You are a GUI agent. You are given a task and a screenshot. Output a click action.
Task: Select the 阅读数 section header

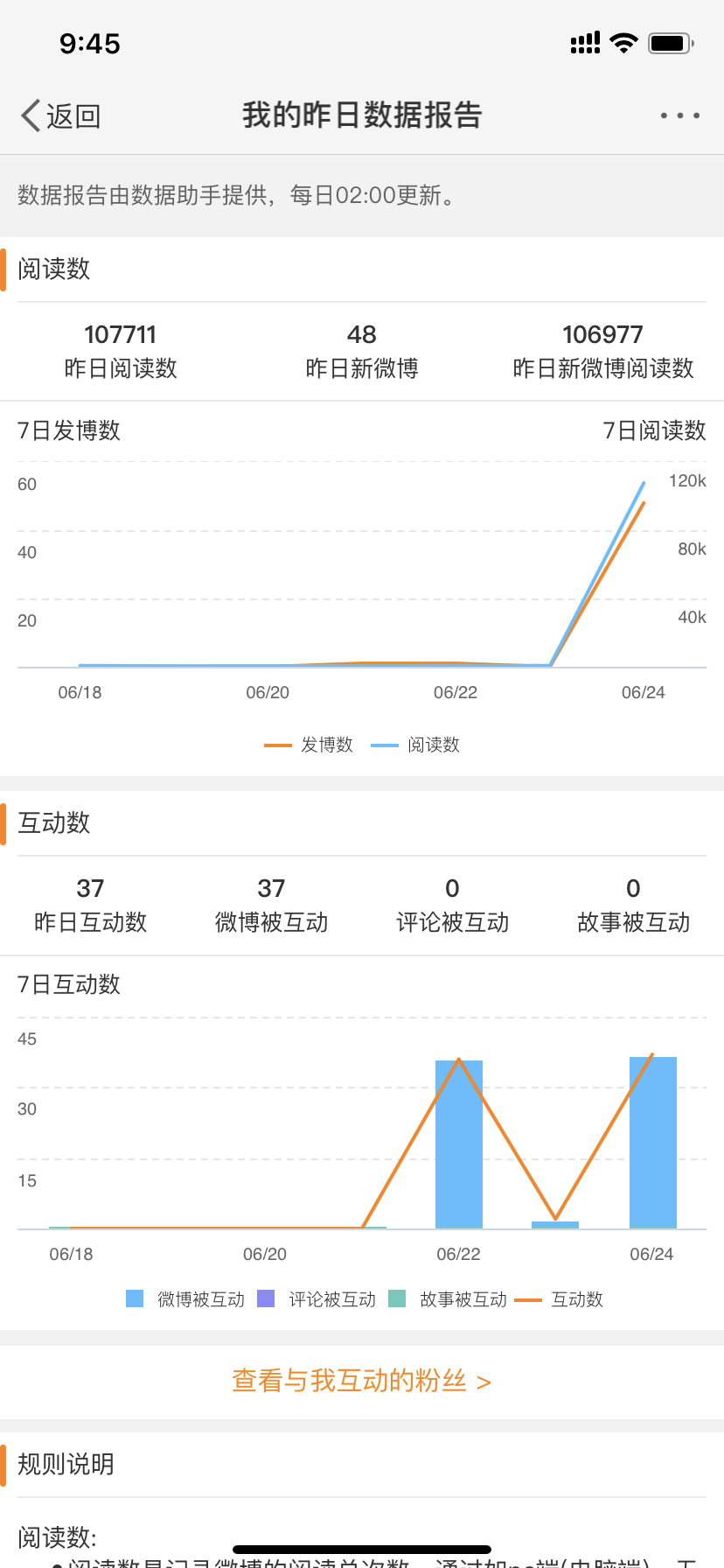click(52, 269)
